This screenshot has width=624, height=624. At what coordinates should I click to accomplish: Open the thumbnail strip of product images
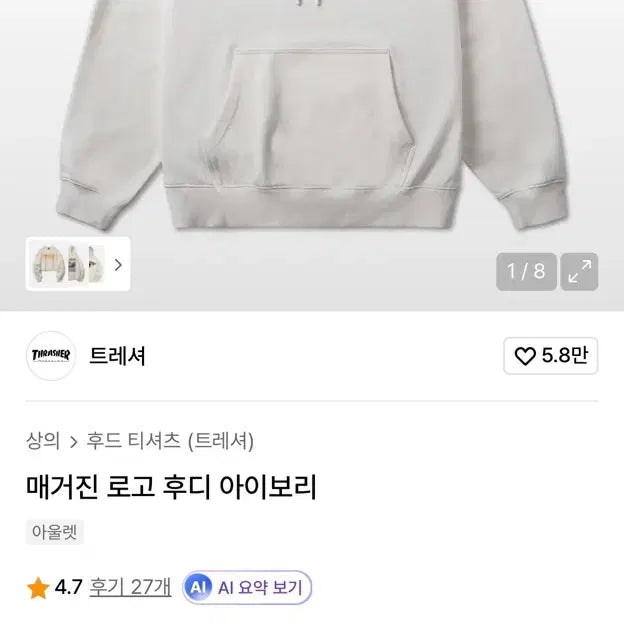[x=78, y=265]
